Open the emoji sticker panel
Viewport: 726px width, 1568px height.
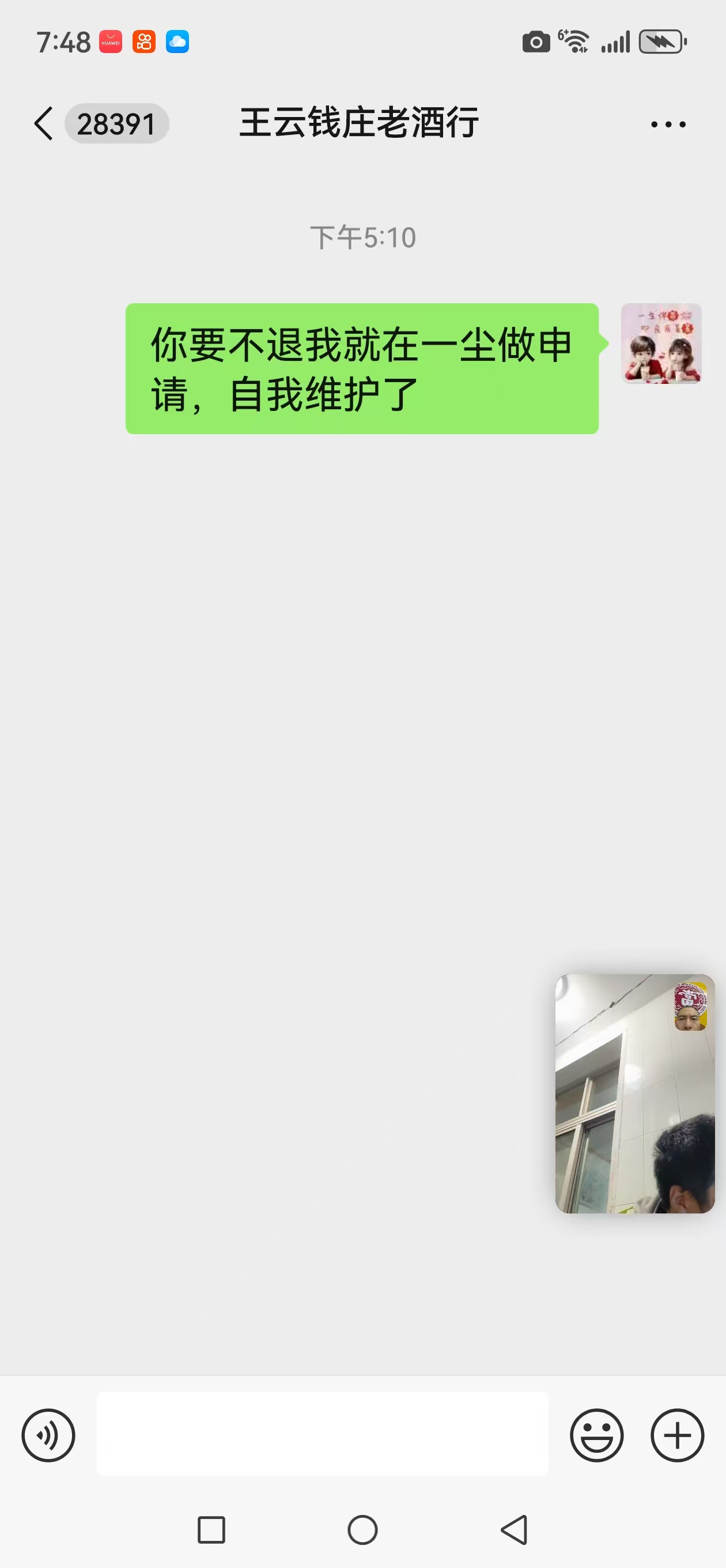pyautogui.click(x=596, y=1435)
